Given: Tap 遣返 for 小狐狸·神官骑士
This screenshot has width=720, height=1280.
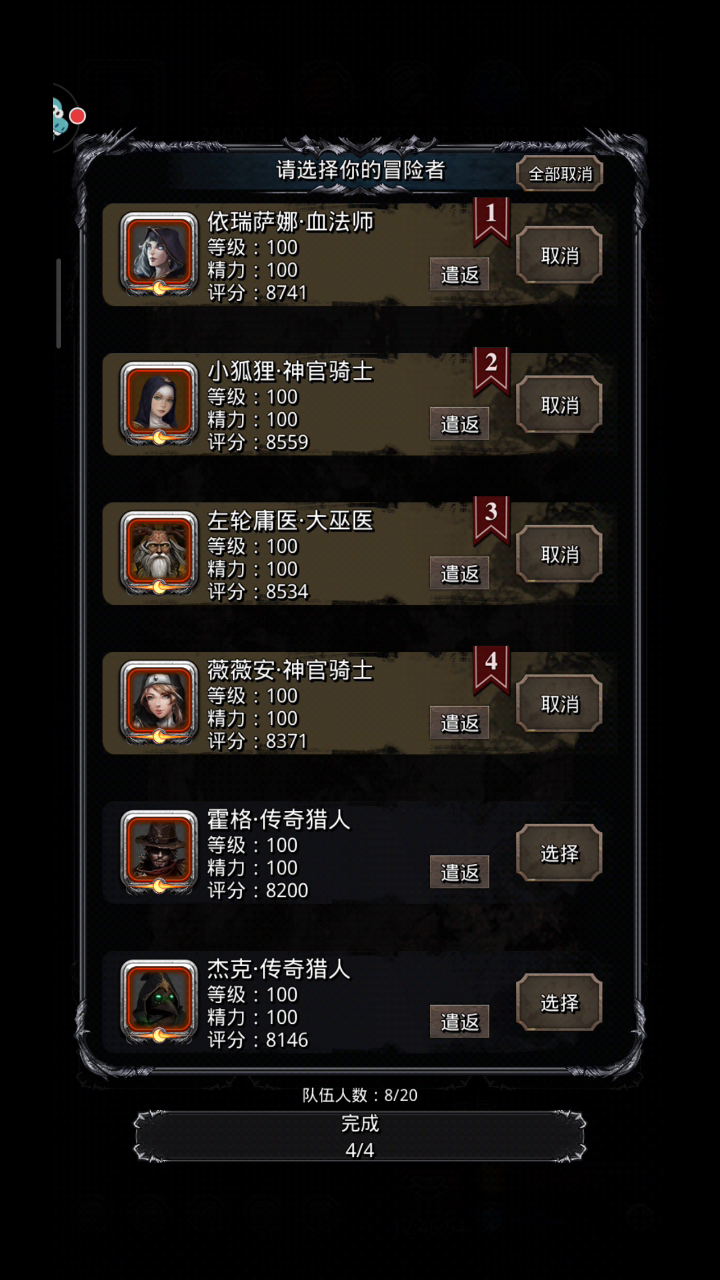Looking at the screenshot, I should pos(460,423).
